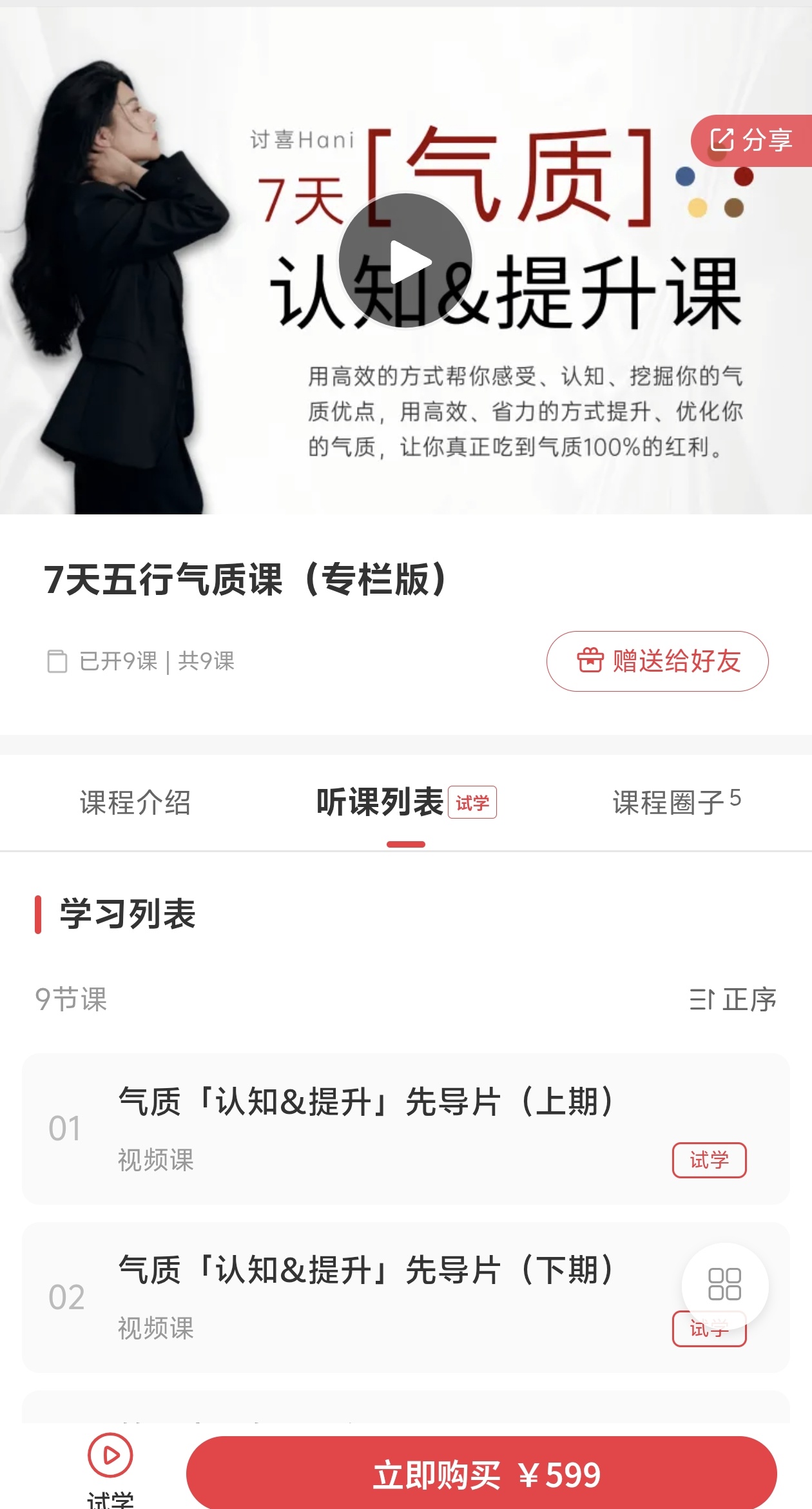Image resolution: width=812 pixels, height=1509 pixels.
Task: Open lesson 01 先导片（上期）
Action: 406,1129
